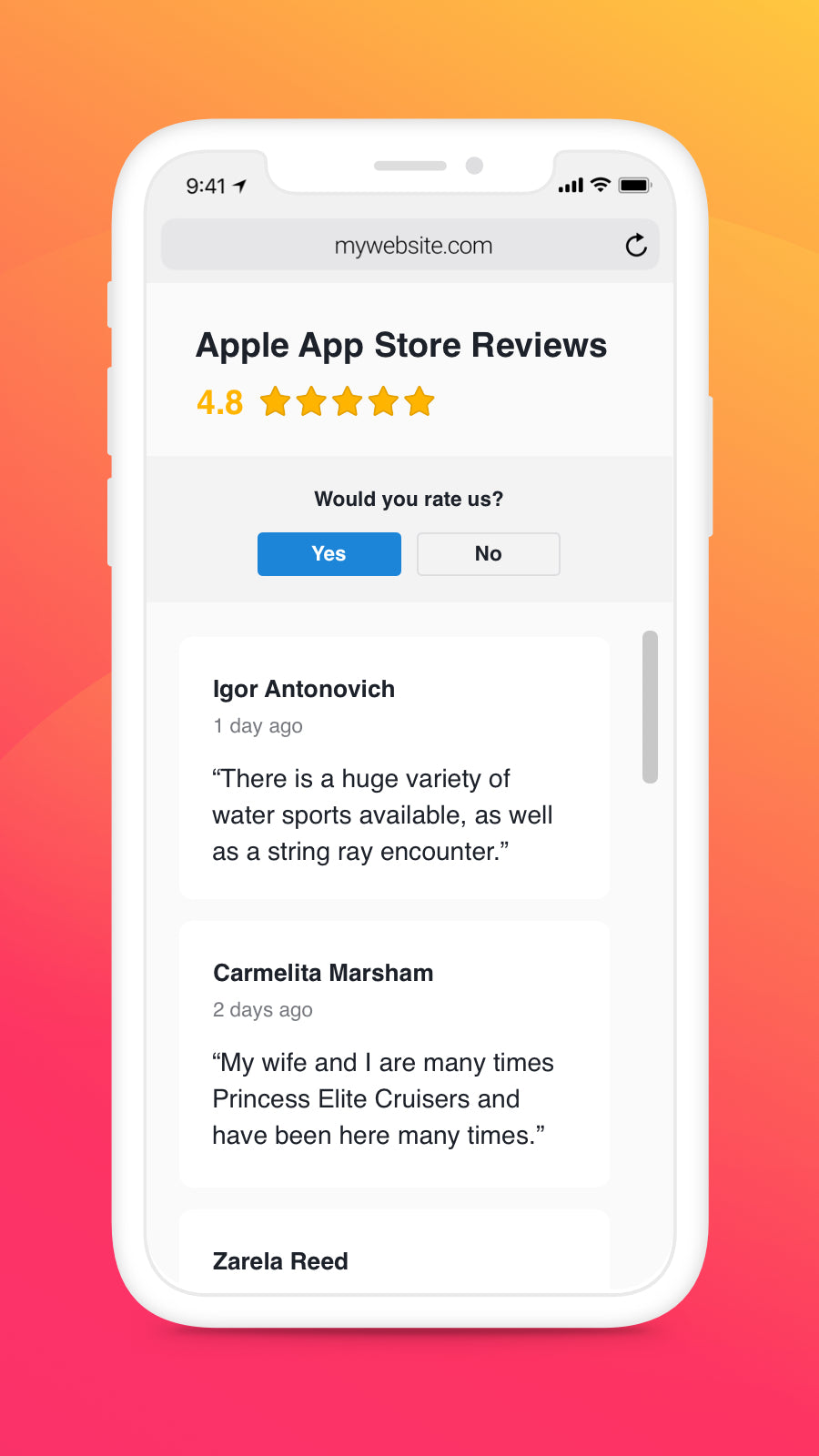Tap the cellular signal bars icon
Image resolution: width=819 pixels, height=1456 pixels.
coord(570,185)
